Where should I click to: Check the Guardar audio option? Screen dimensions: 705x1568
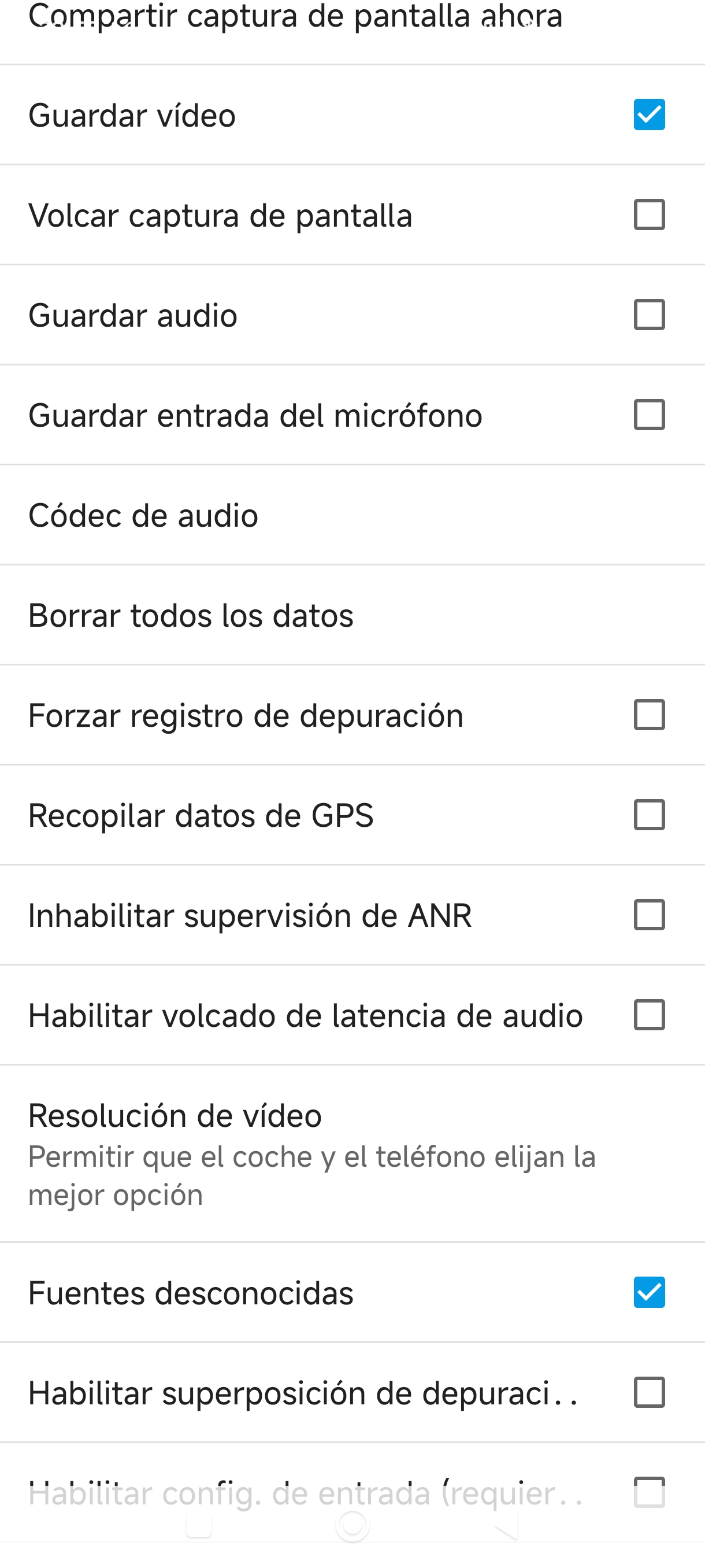[x=649, y=315]
